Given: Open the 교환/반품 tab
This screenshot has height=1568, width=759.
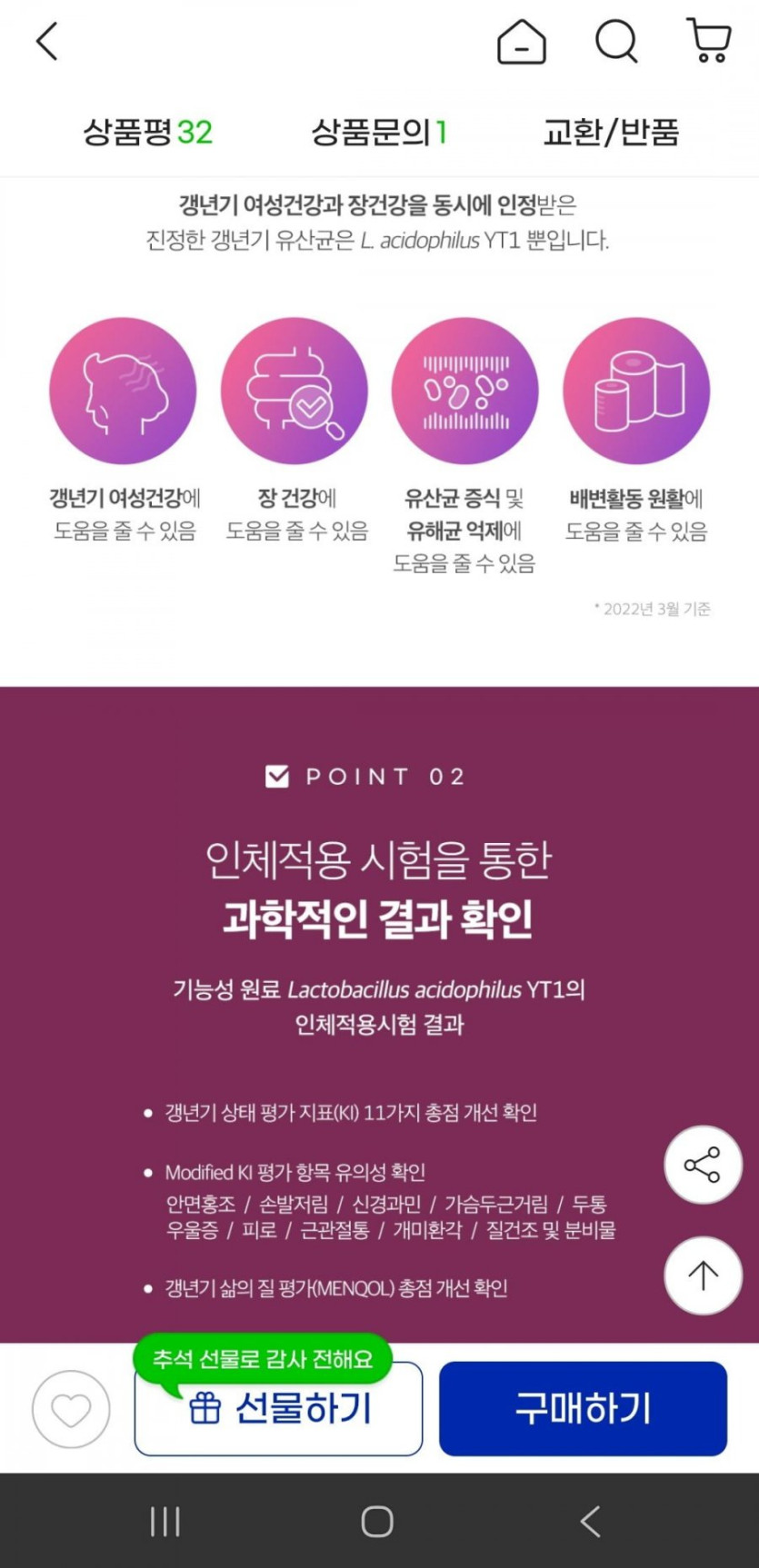Looking at the screenshot, I should 611,133.
